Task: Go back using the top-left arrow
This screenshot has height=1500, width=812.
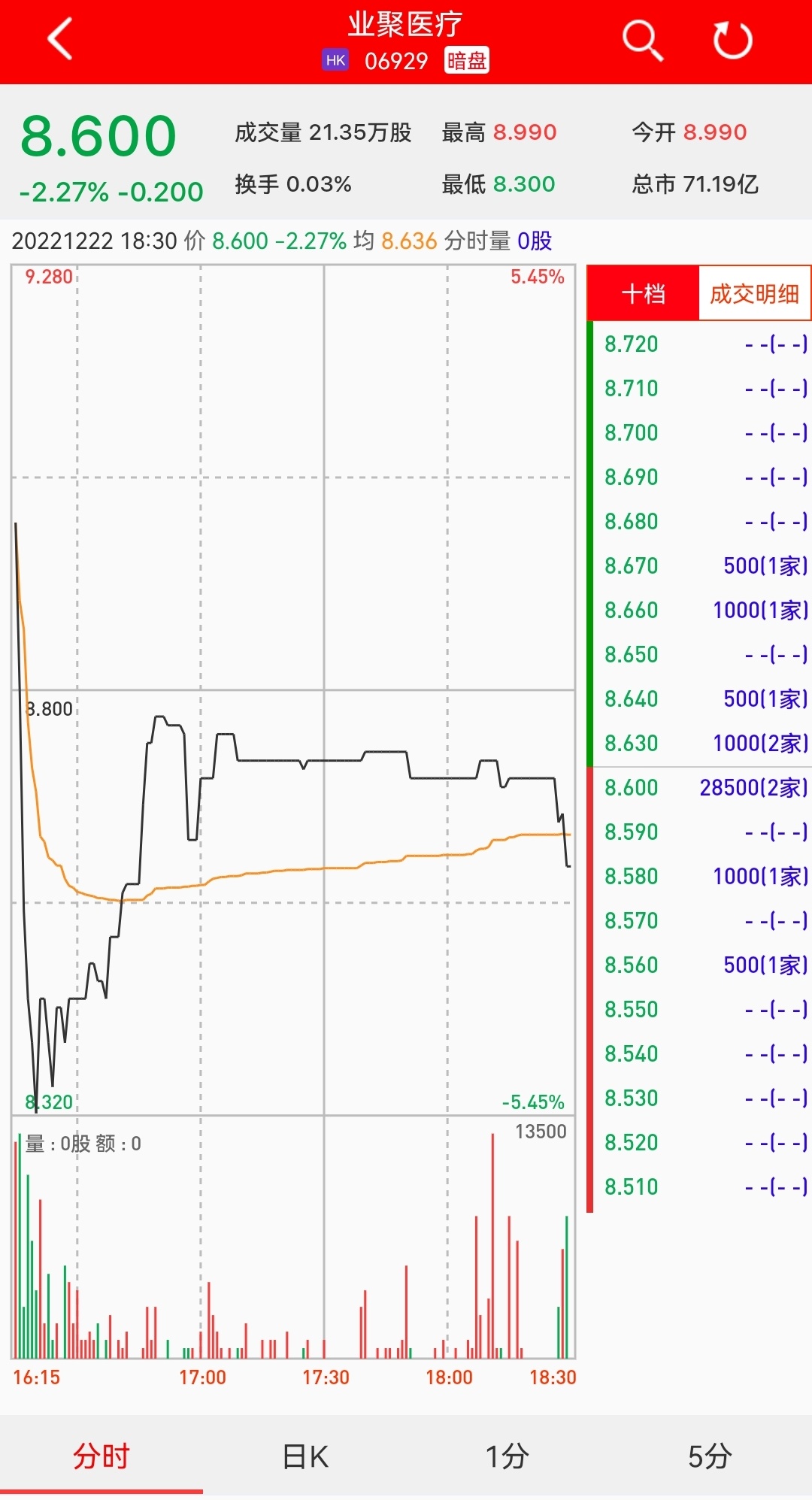Action: pos(60,39)
